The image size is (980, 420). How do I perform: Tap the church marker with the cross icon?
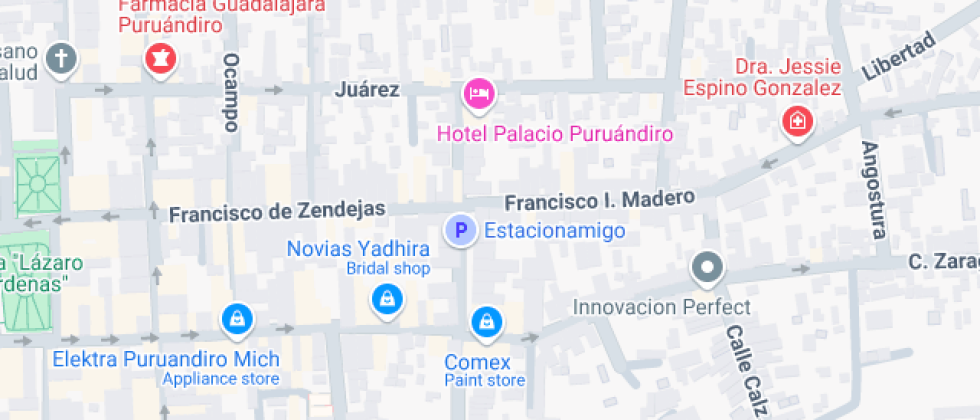click(63, 58)
